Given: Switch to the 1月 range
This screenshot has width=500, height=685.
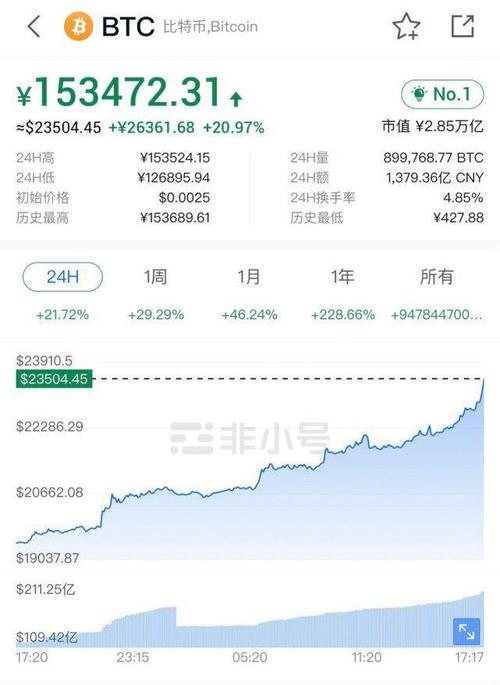Looking at the screenshot, I should [x=249, y=277].
